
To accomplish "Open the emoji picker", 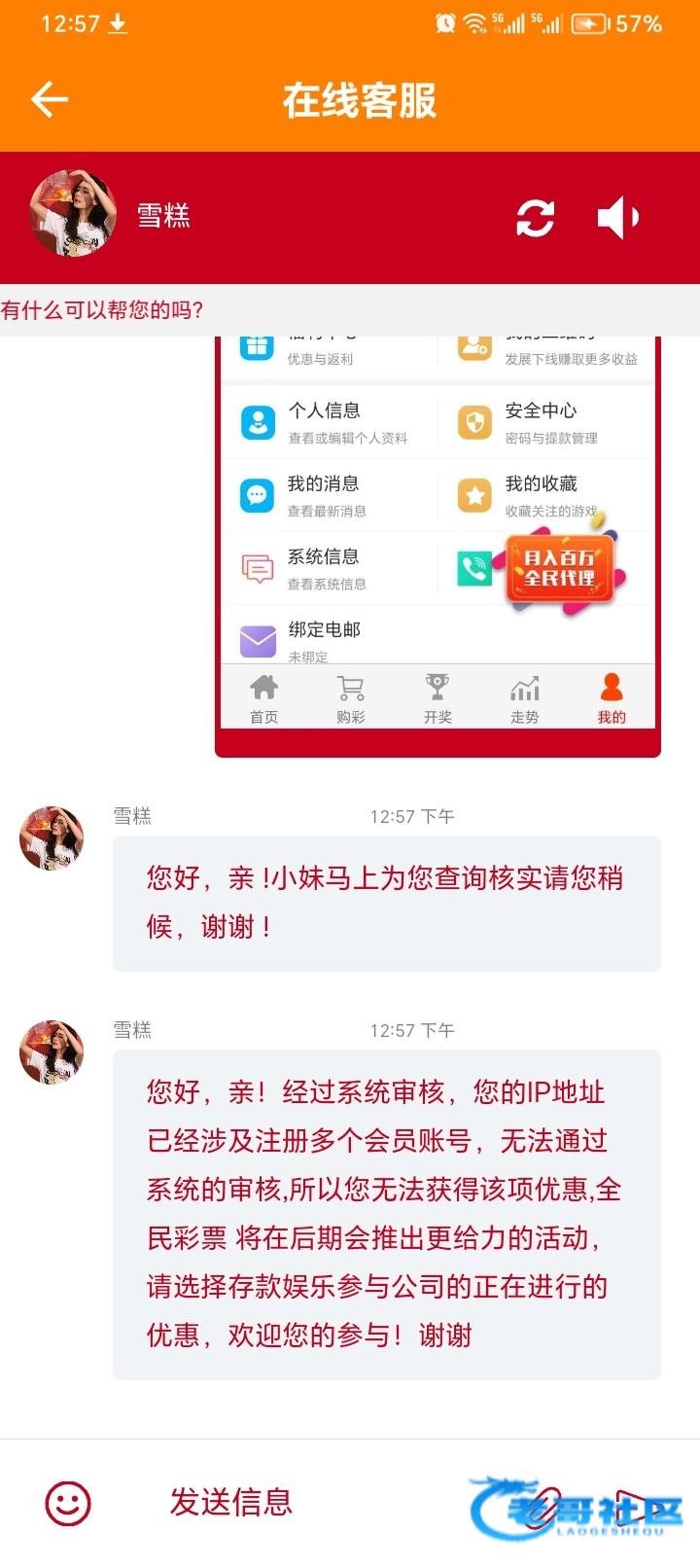I will click(x=68, y=1503).
